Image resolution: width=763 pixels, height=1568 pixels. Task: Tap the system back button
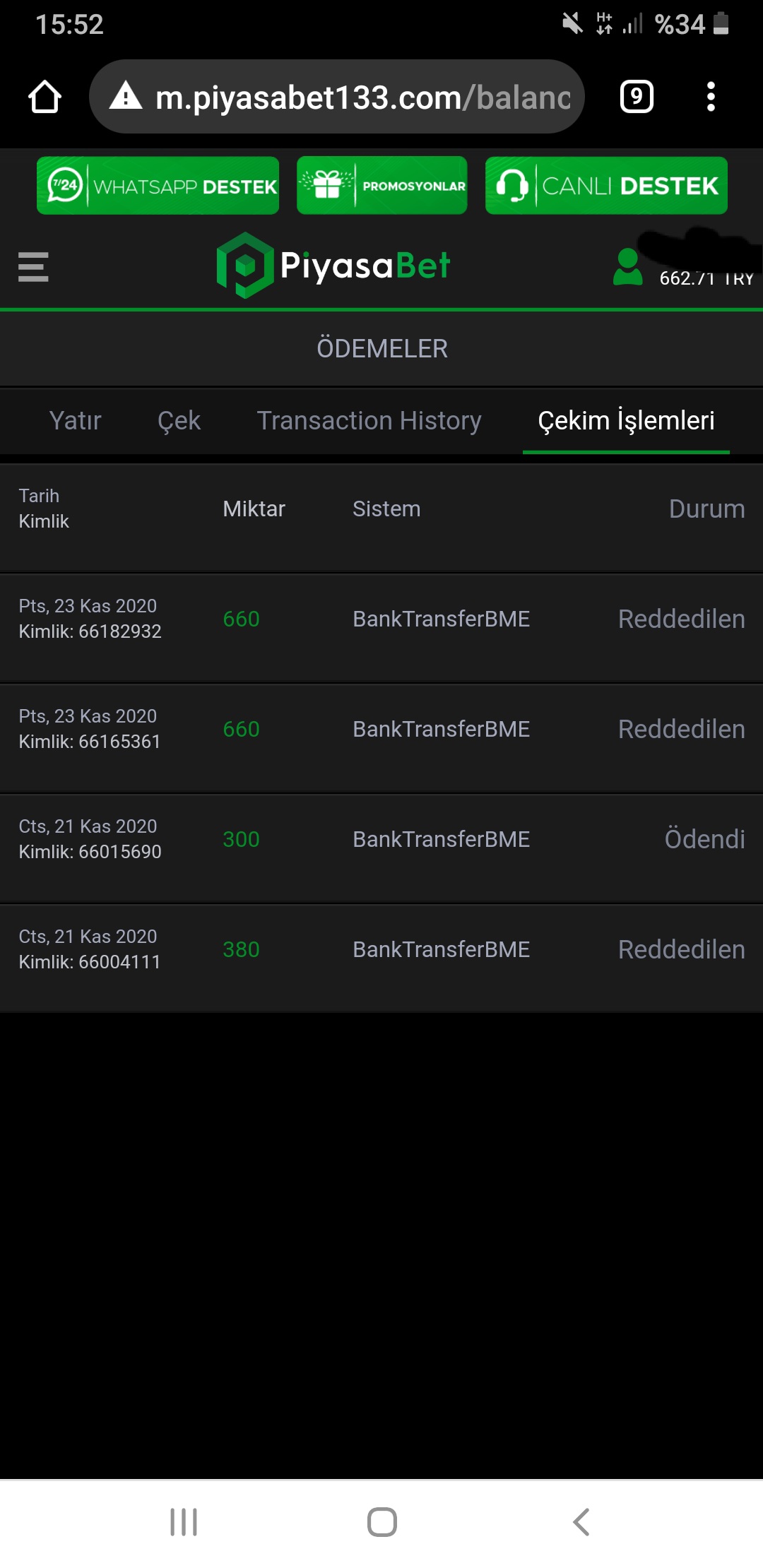tap(581, 1522)
